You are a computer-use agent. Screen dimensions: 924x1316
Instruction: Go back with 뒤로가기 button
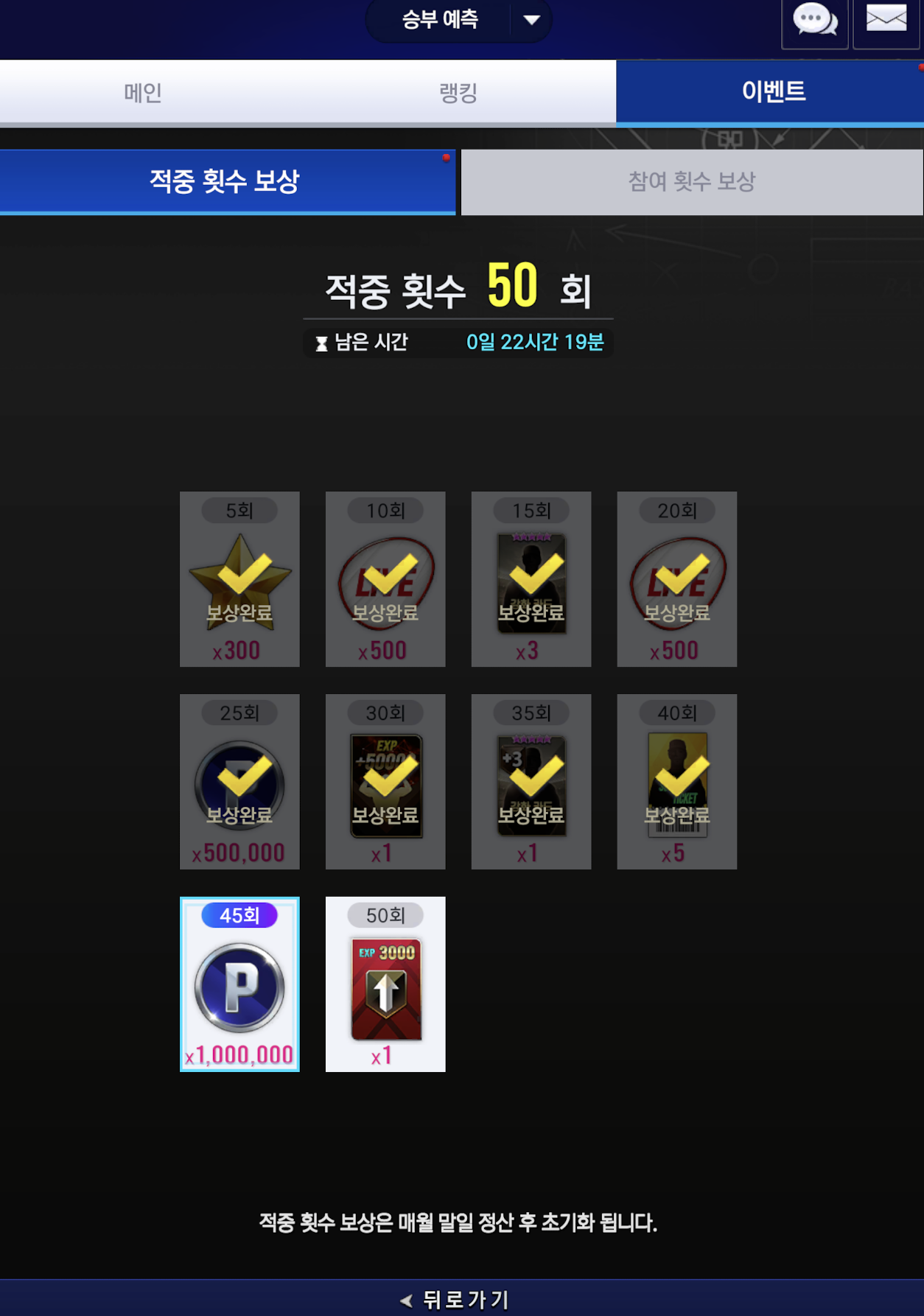tap(457, 1299)
